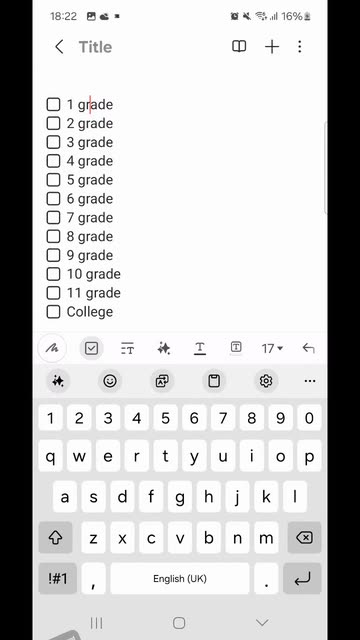
Task: Open the font size 17 dropdown
Action: [272, 349]
